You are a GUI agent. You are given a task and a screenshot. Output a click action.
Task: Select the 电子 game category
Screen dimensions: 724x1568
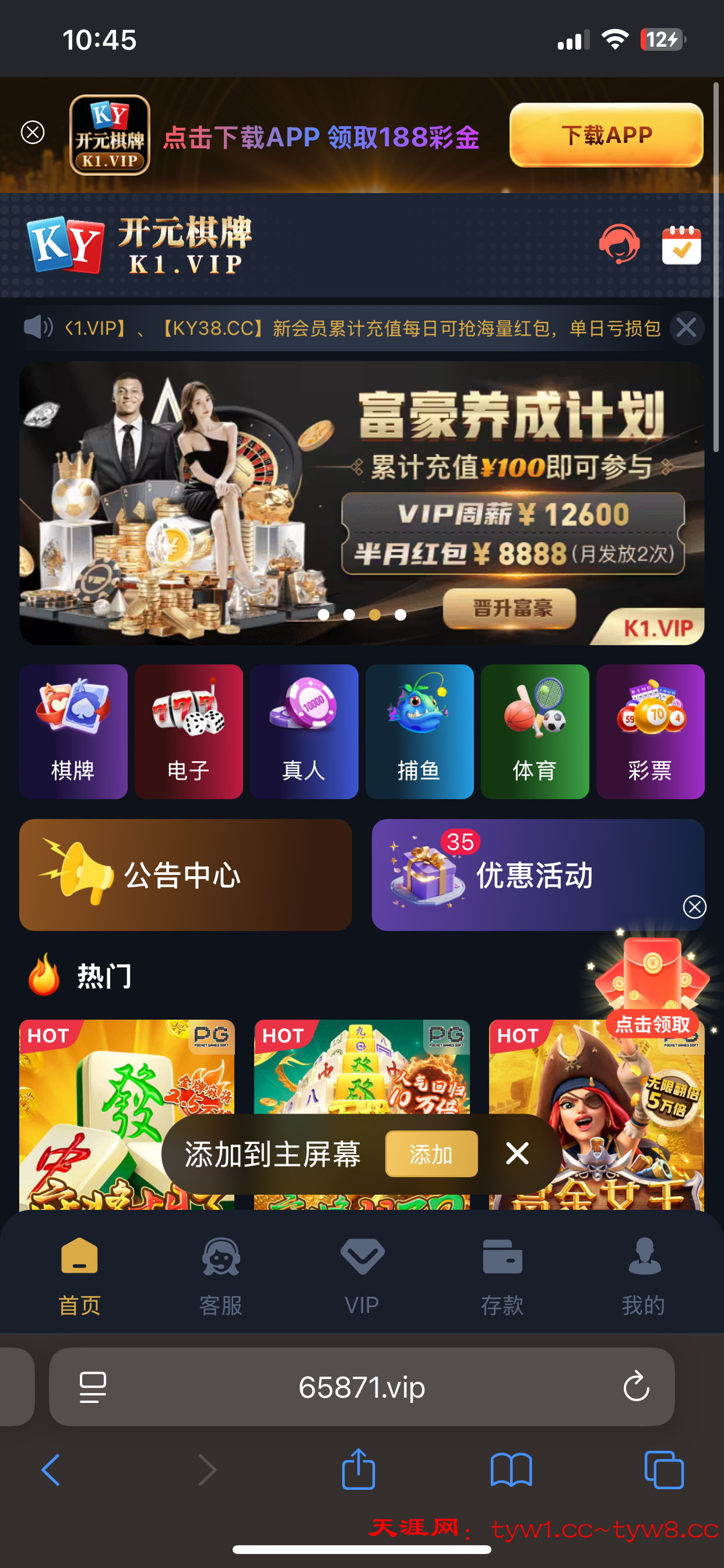(x=189, y=731)
